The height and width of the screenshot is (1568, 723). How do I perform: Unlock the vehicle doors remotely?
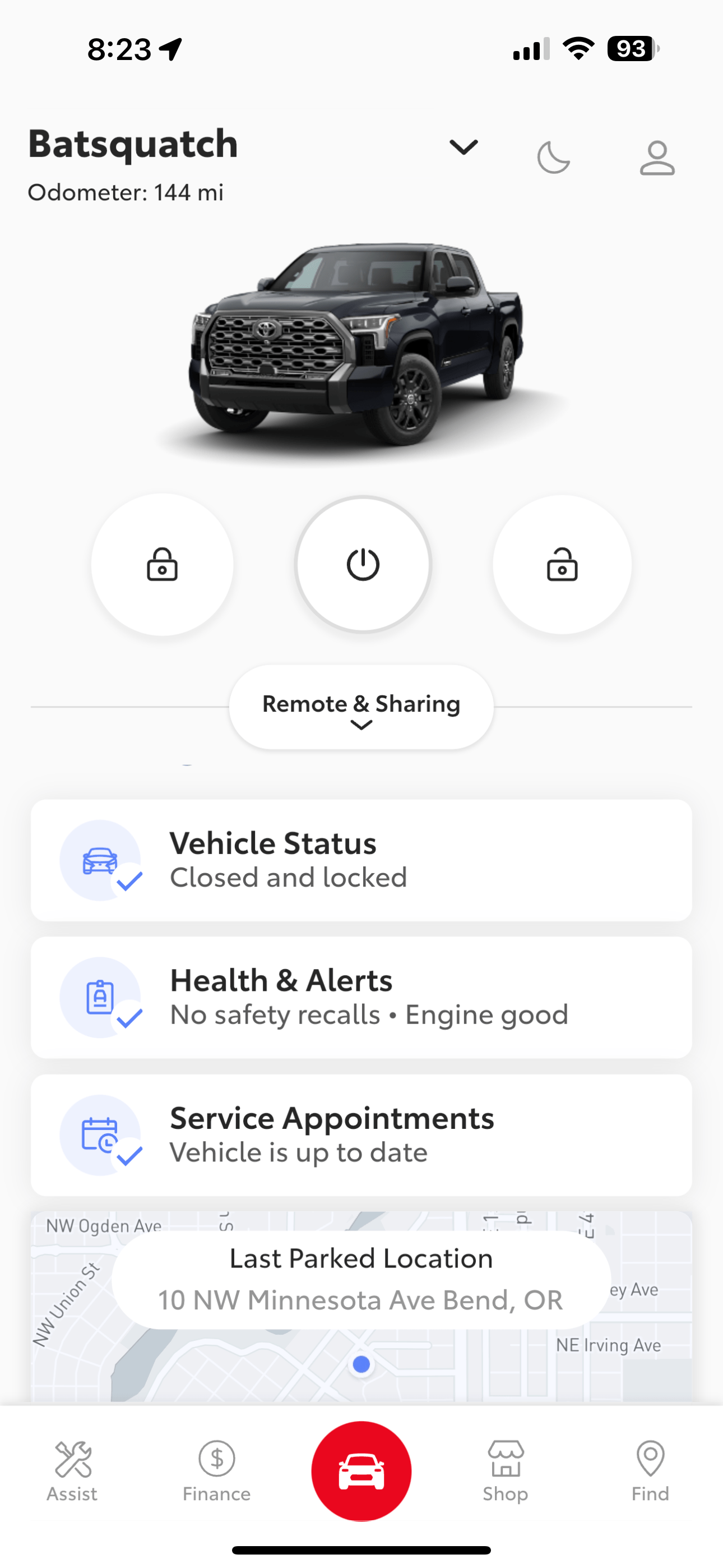coord(562,565)
